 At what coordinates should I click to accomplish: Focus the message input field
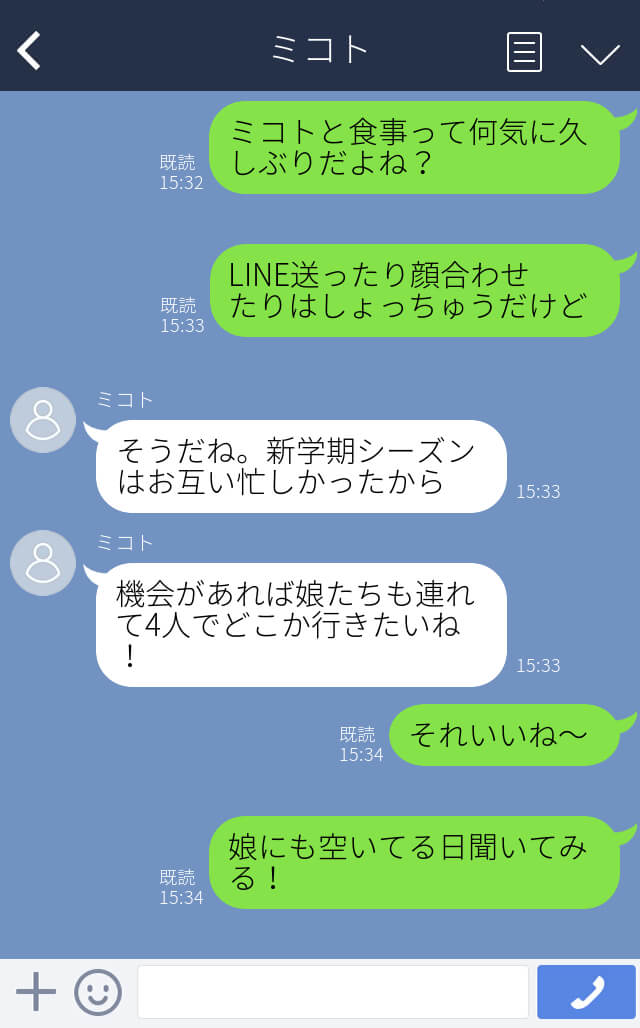[333, 992]
